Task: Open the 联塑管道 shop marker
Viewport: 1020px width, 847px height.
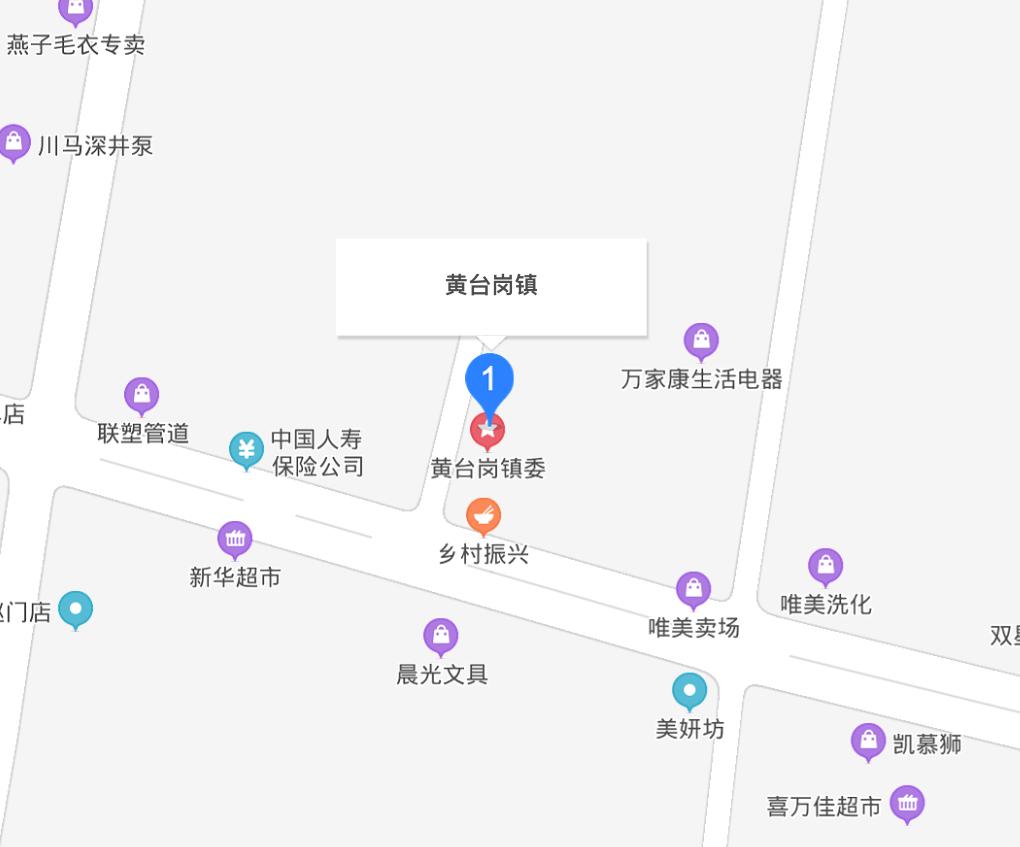Action: pyautogui.click(x=141, y=395)
